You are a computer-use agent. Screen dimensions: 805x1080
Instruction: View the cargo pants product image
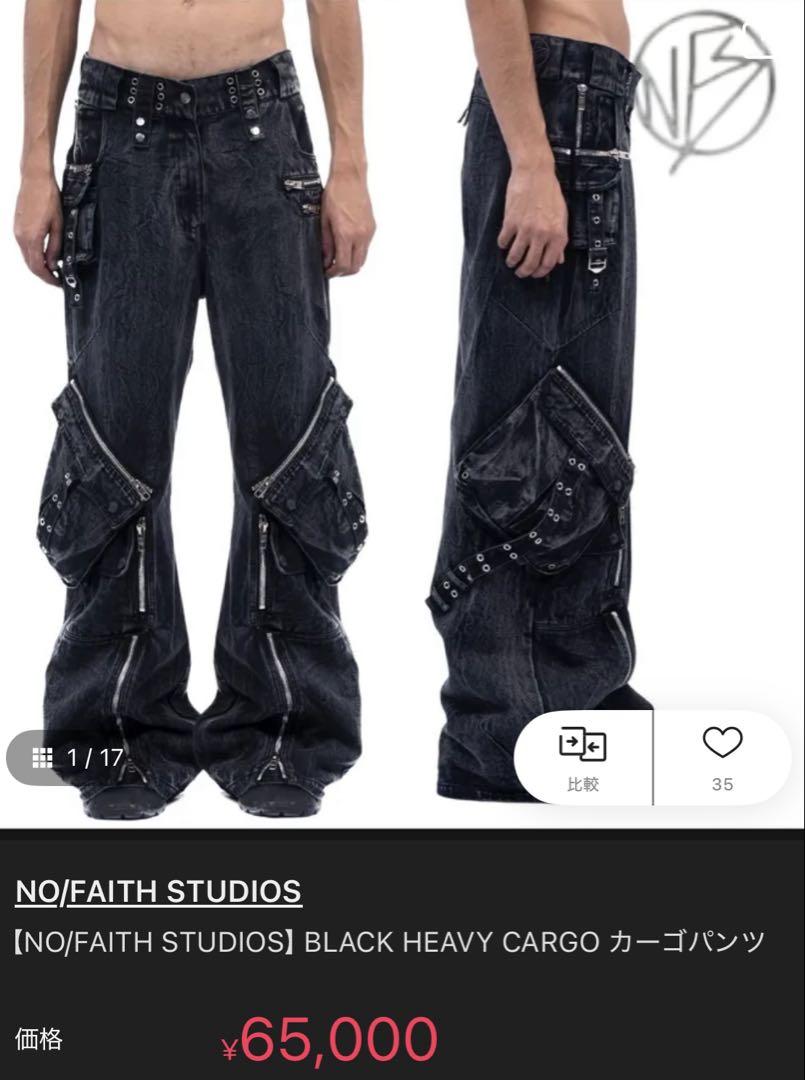pos(400,400)
